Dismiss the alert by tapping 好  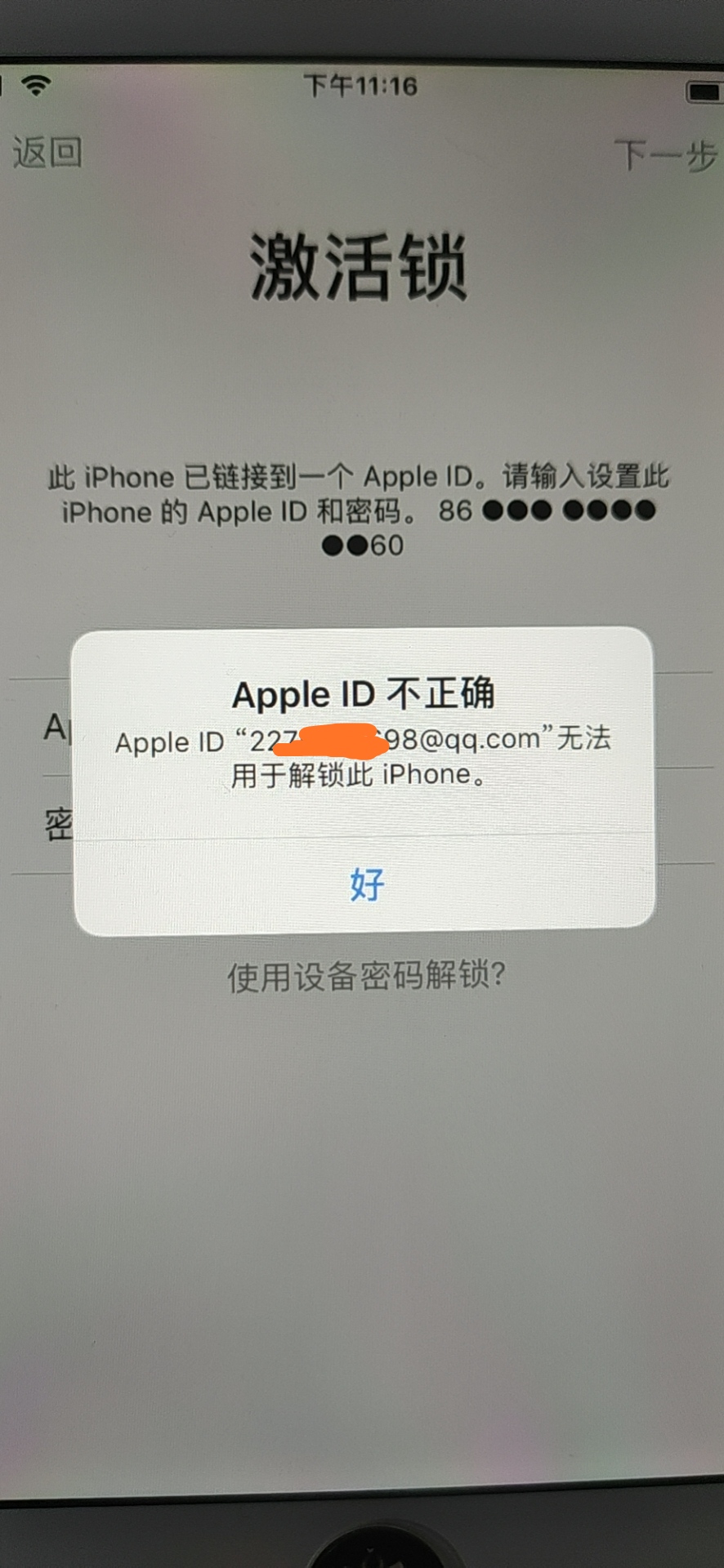(366, 884)
